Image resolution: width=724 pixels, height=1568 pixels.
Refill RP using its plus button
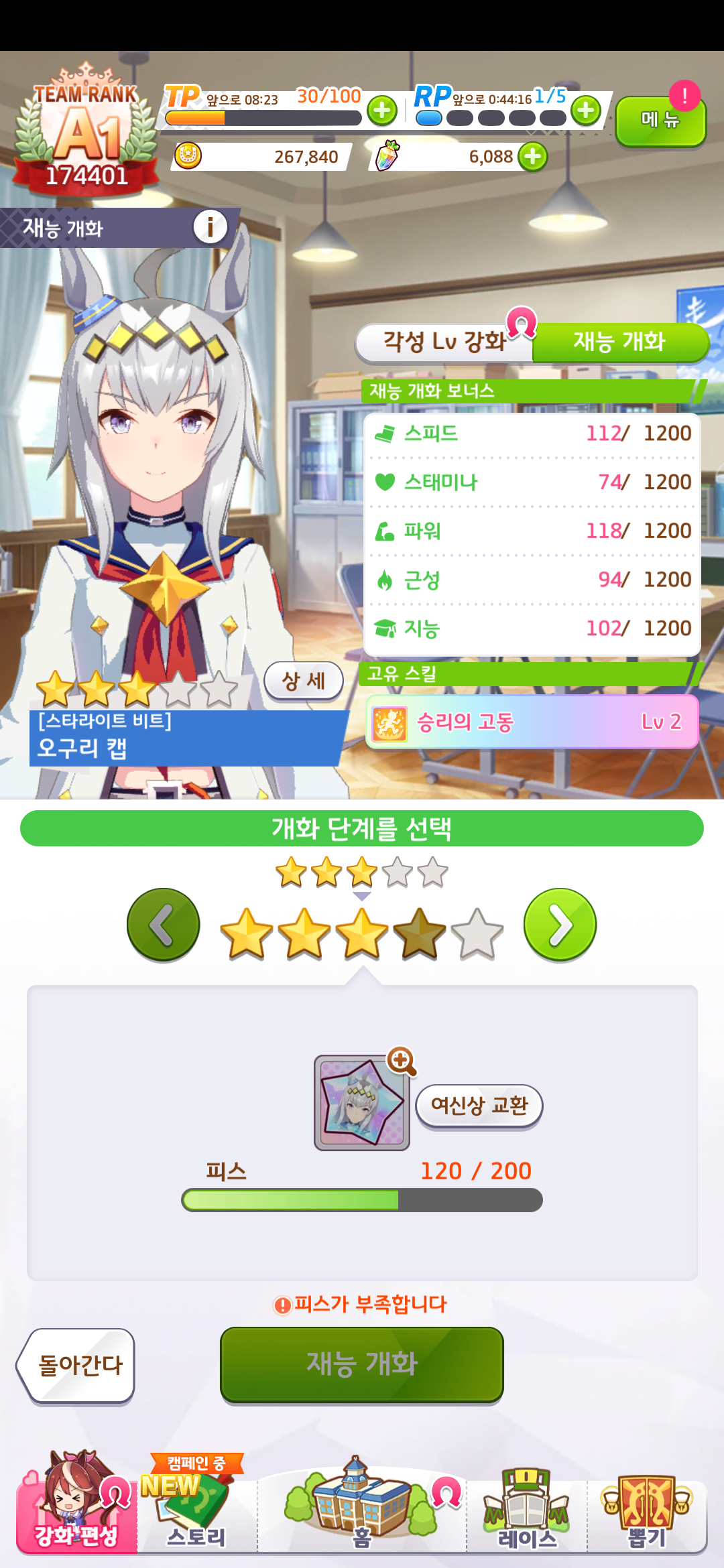click(586, 111)
